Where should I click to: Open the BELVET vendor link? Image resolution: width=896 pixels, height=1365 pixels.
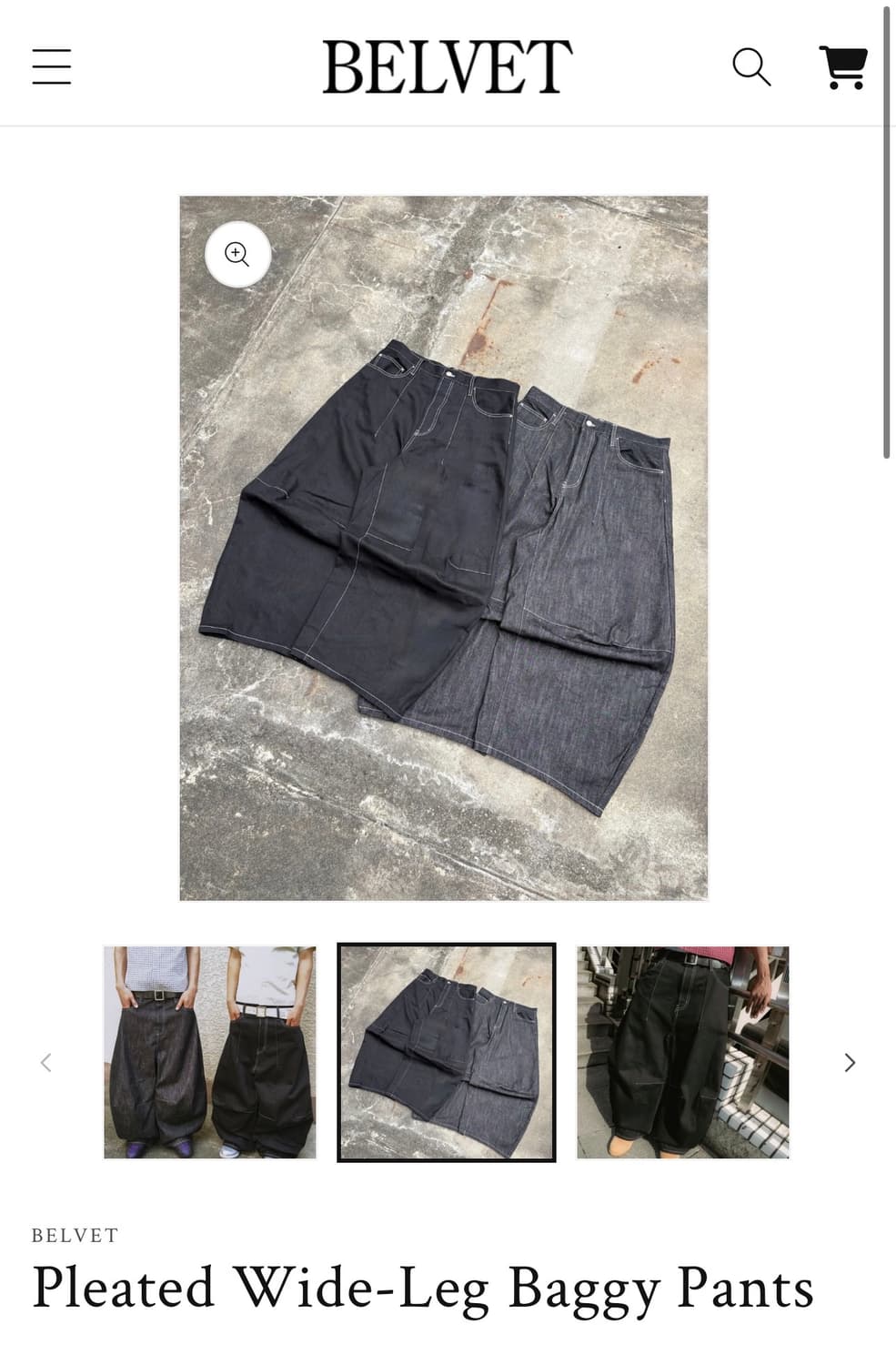coord(73,1235)
